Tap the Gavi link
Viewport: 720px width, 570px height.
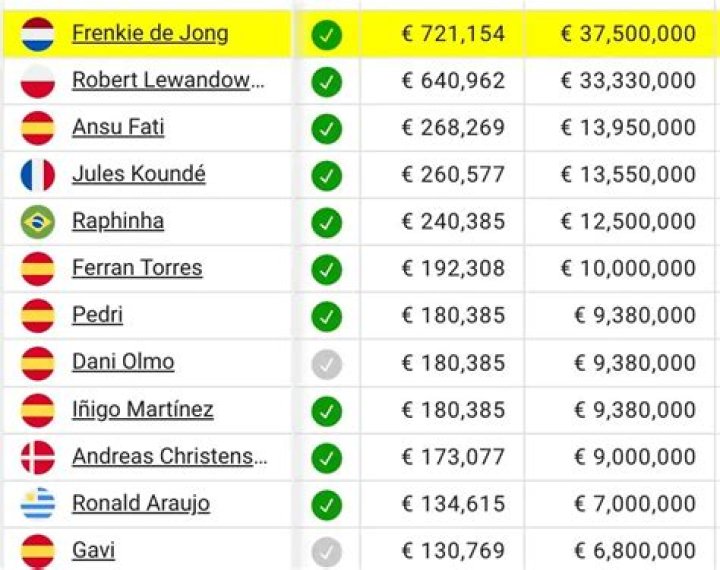coord(93,550)
